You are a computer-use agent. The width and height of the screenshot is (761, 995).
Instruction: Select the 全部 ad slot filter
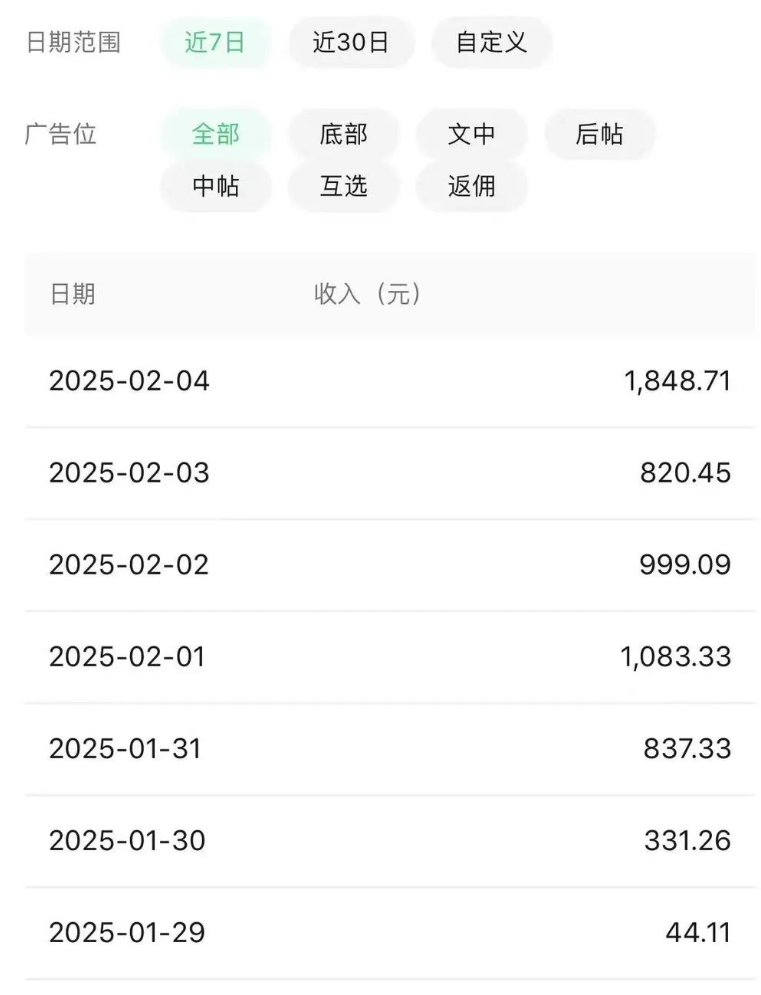pyautogui.click(x=216, y=134)
